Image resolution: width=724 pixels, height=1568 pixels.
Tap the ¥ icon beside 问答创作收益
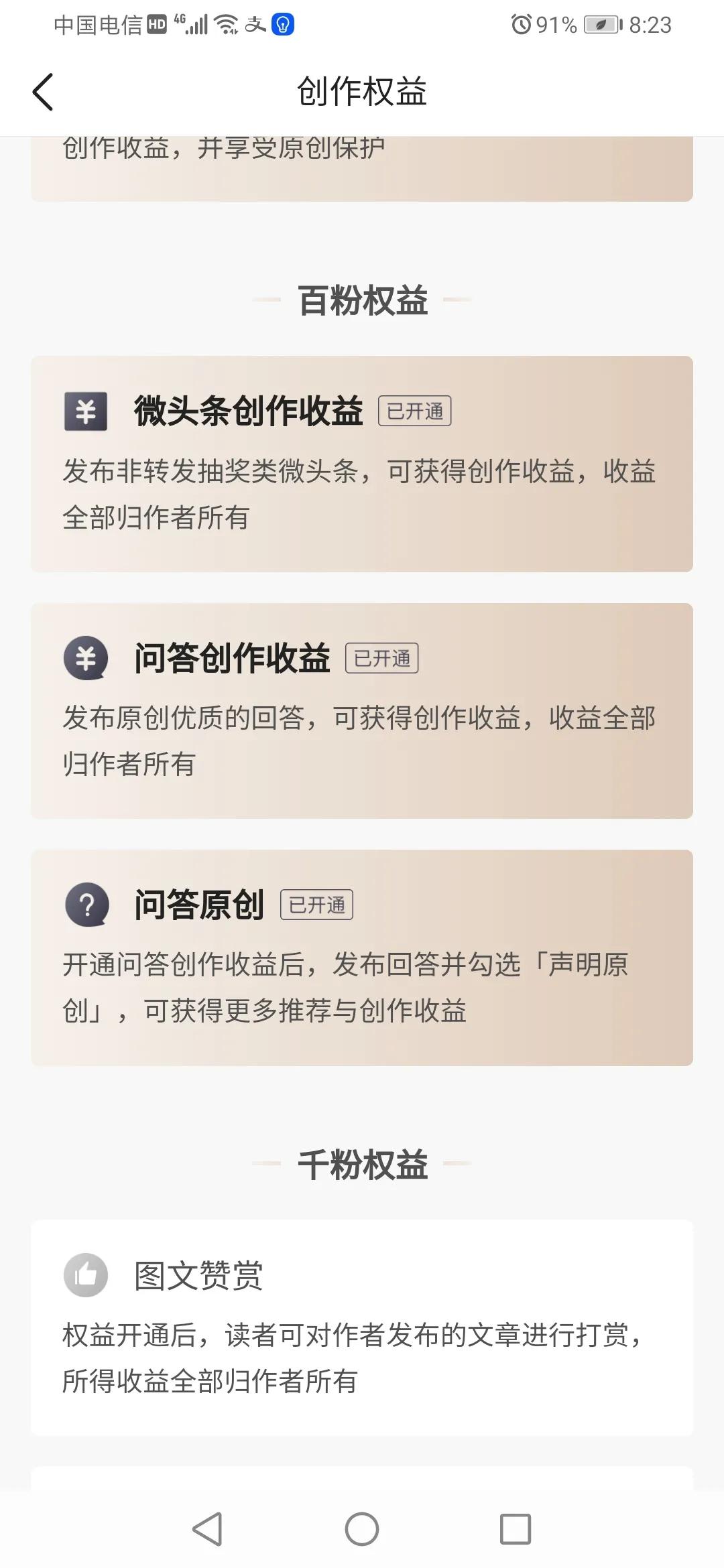84,659
